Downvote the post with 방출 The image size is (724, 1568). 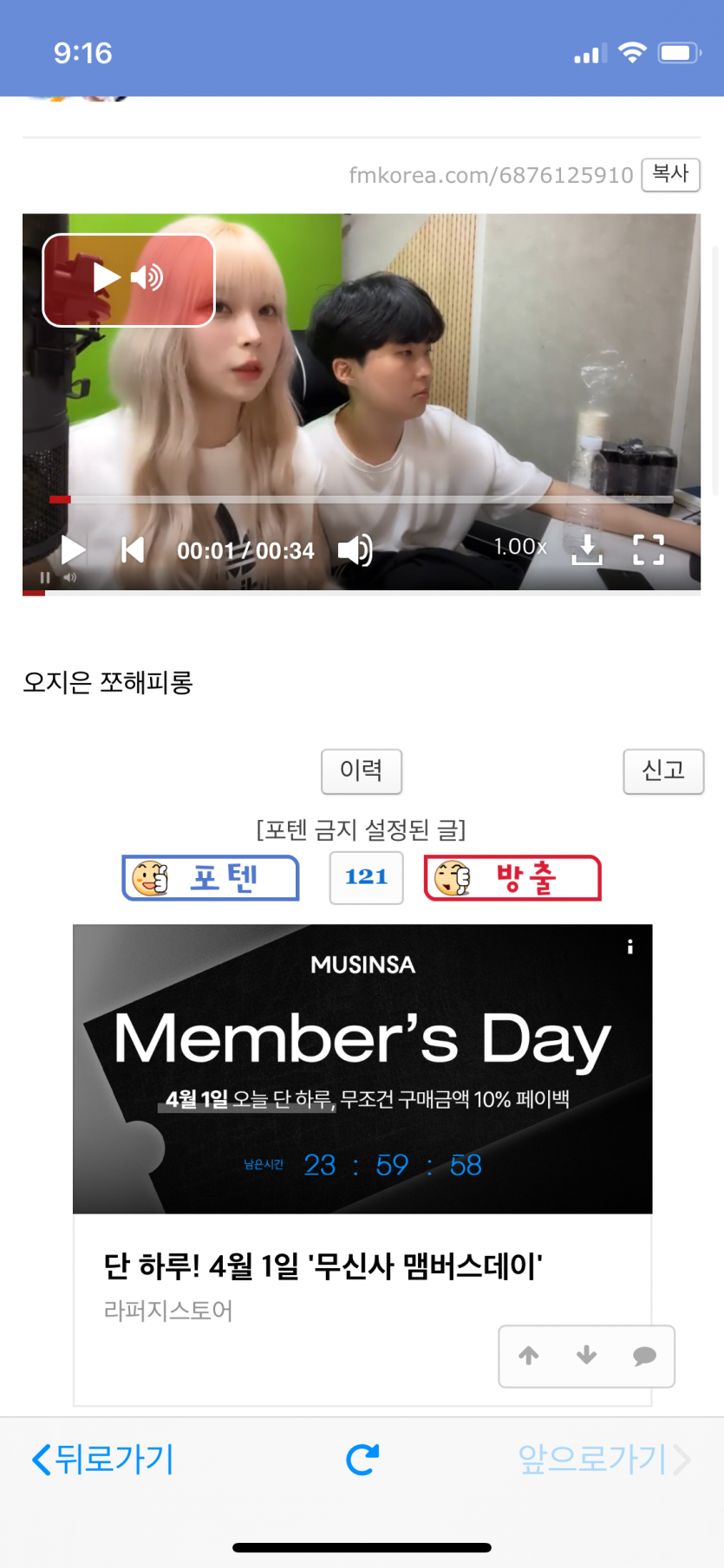pyautogui.click(x=512, y=878)
